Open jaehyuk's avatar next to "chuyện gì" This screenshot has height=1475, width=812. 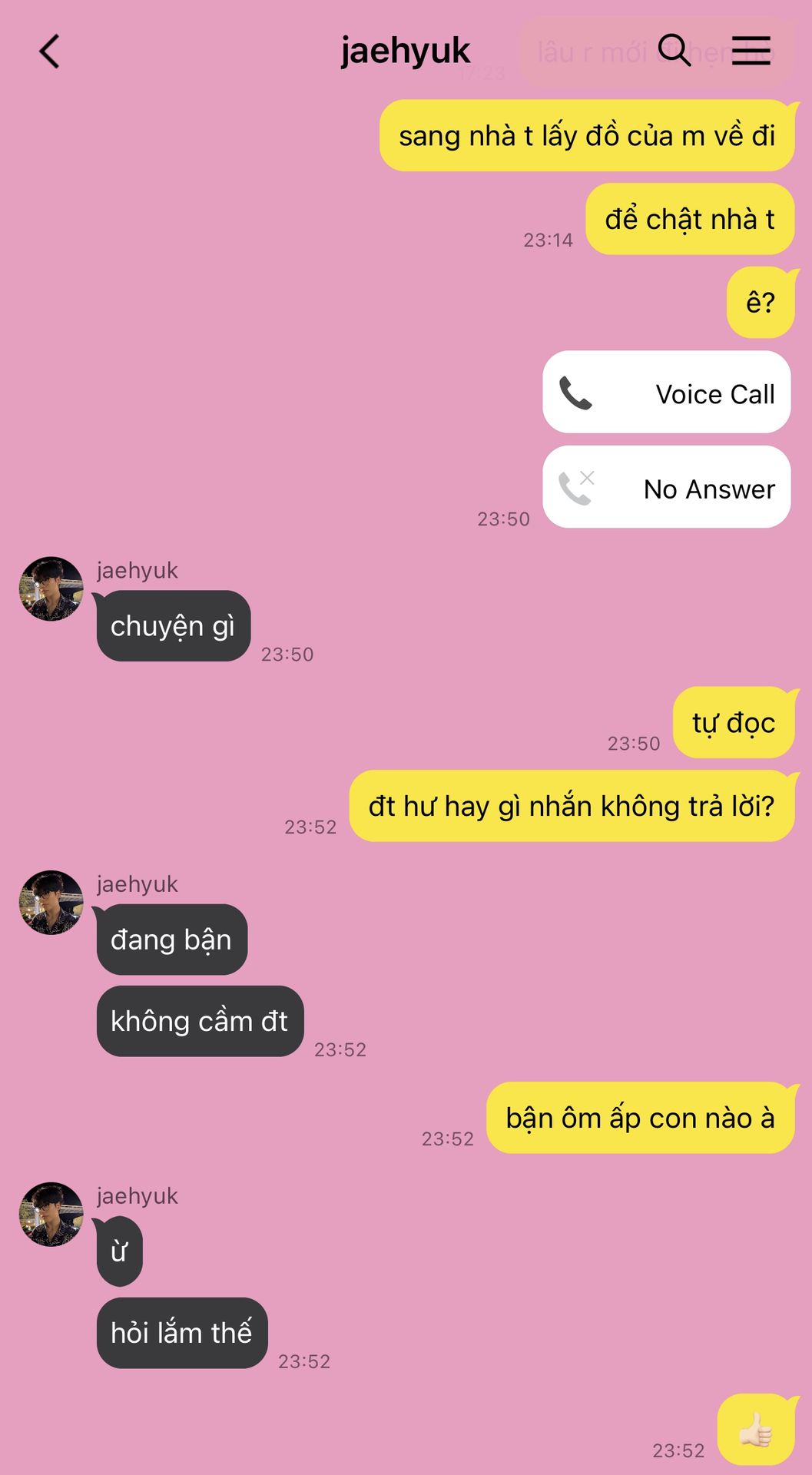pyautogui.click(x=51, y=589)
